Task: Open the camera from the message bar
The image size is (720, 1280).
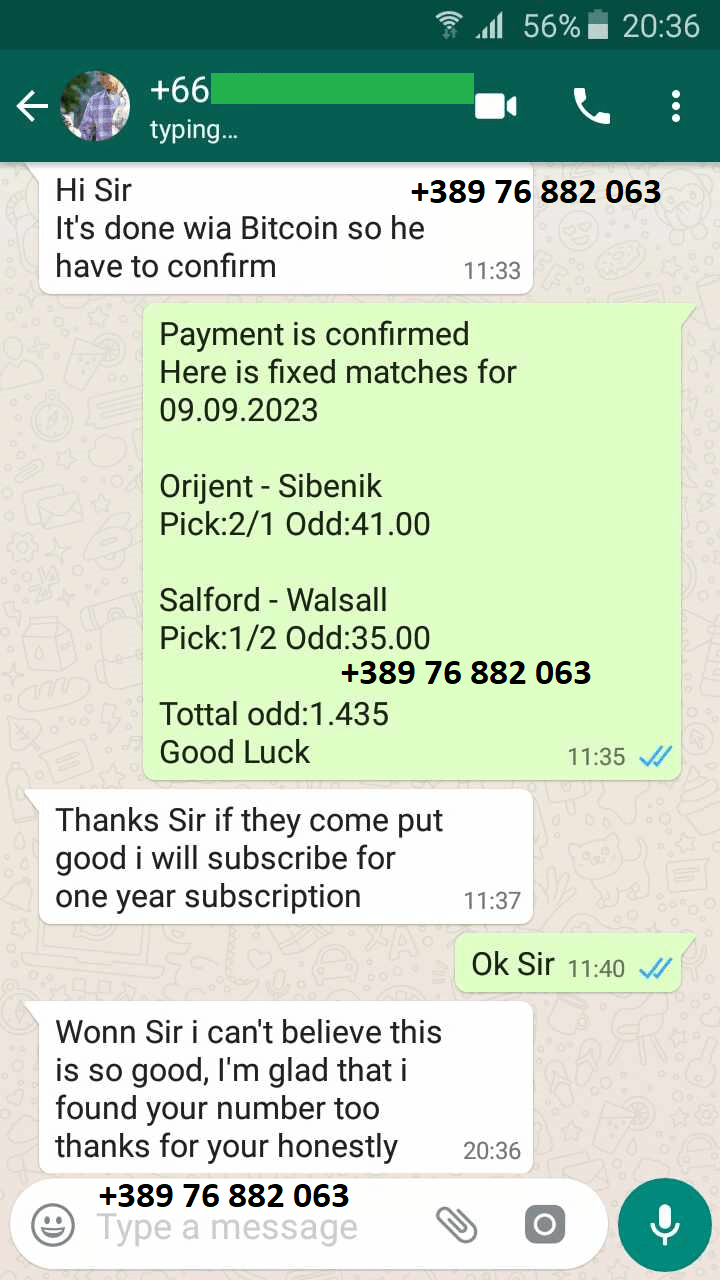Action: point(545,1225)
